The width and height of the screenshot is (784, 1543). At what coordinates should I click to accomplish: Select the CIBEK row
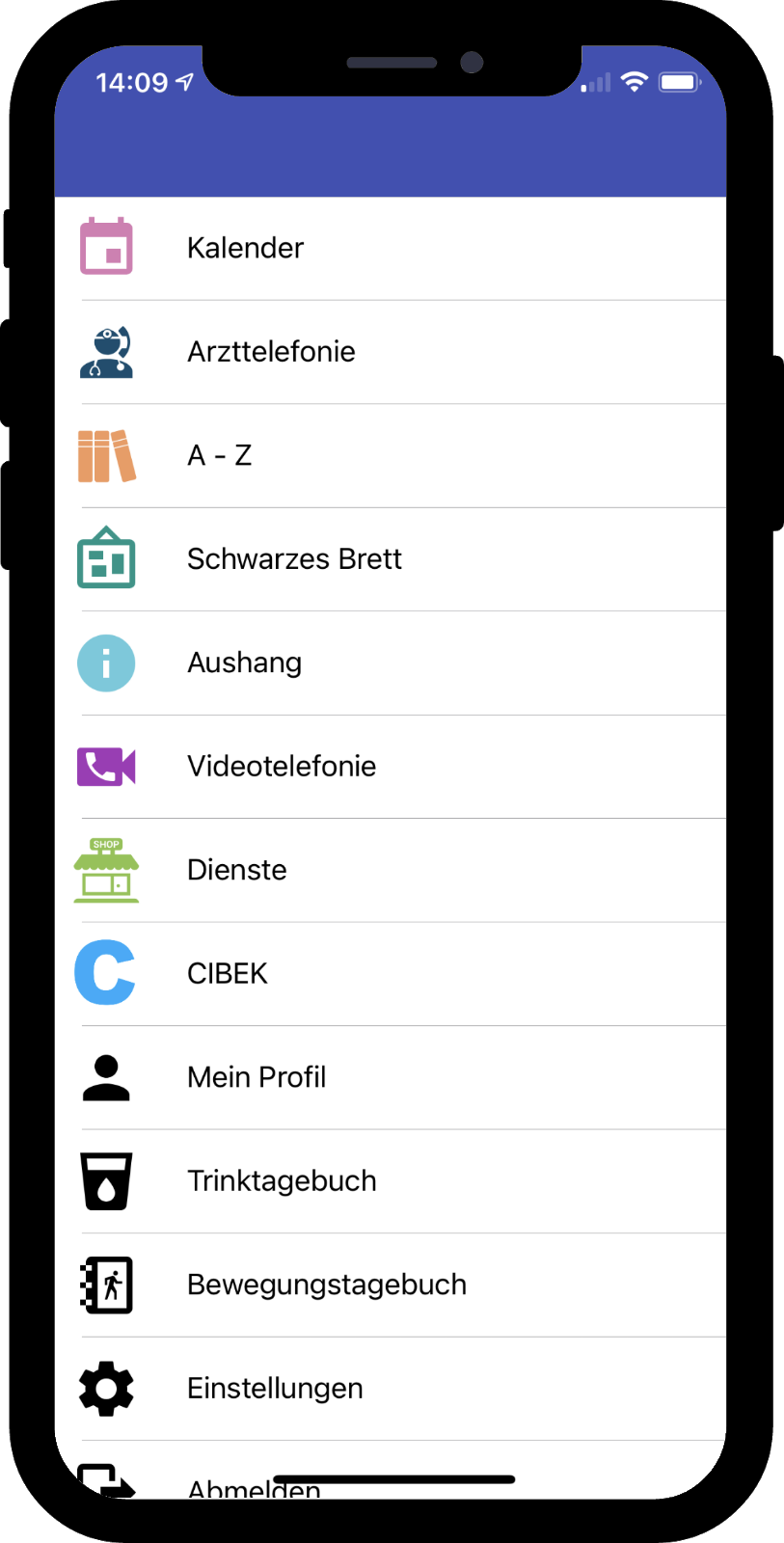391,974
